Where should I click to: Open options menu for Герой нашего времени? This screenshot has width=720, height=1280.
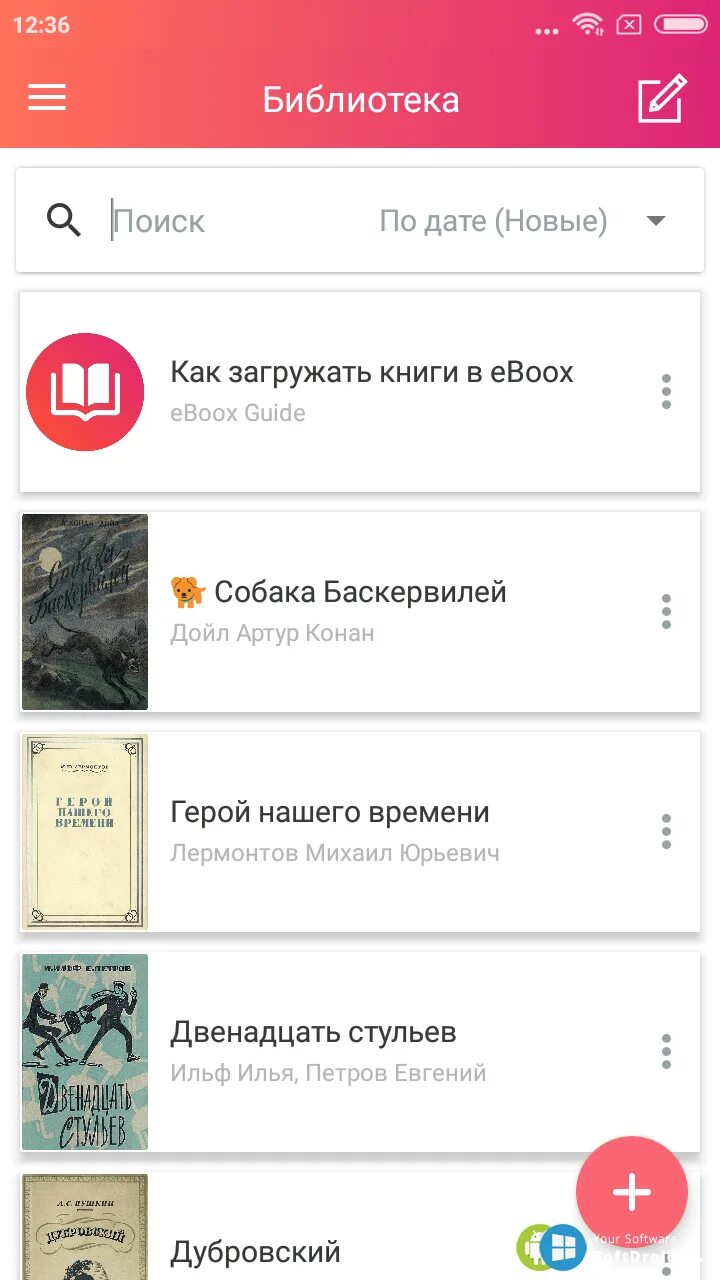click(x=666, y=831)
